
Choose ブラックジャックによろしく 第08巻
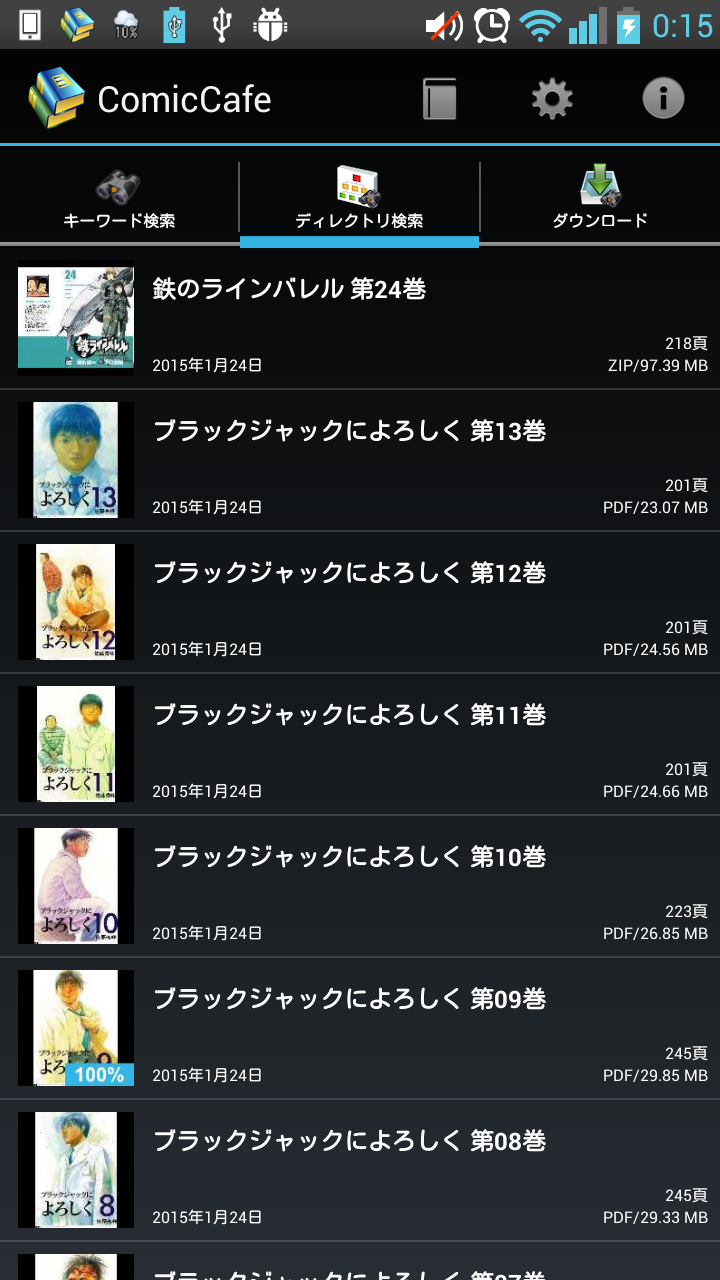tap(360, 1171)
